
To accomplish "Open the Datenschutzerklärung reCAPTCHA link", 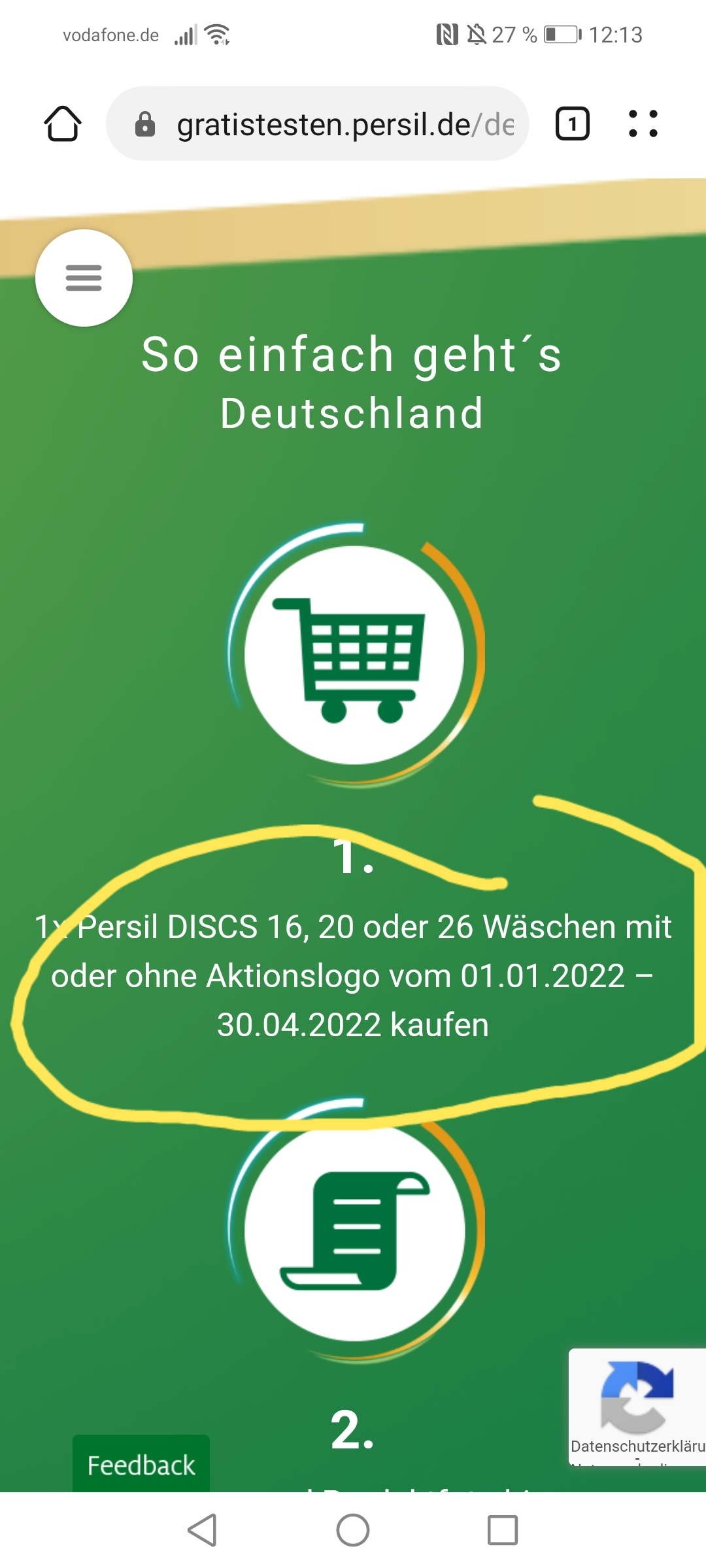I will tap(637, 1446).
